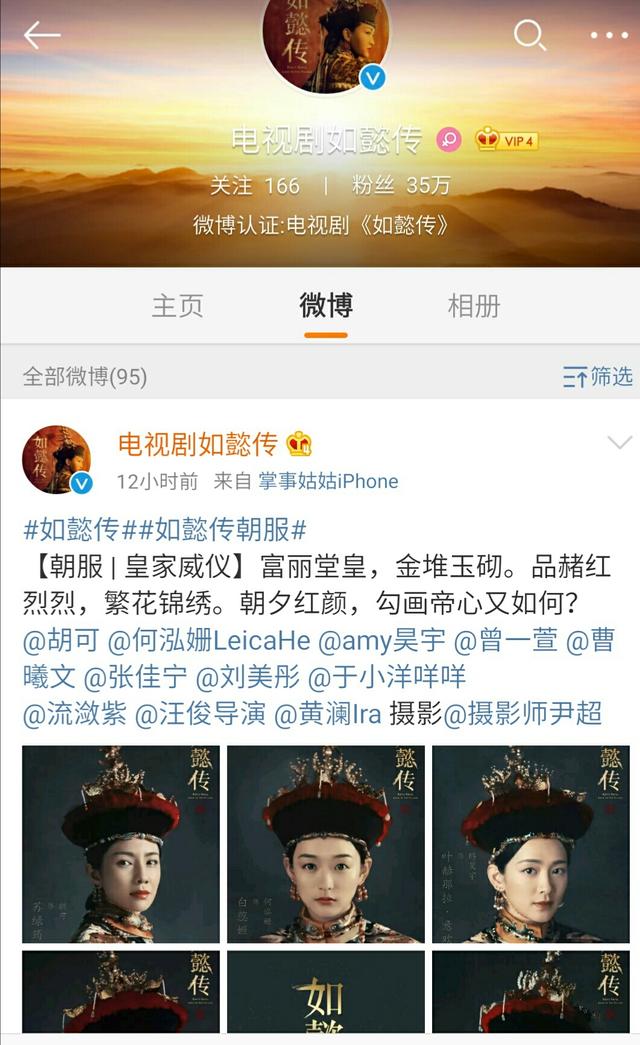The image size is (640, 1045).
Task: Expand the post options chevron
Action: click(619, 442)
